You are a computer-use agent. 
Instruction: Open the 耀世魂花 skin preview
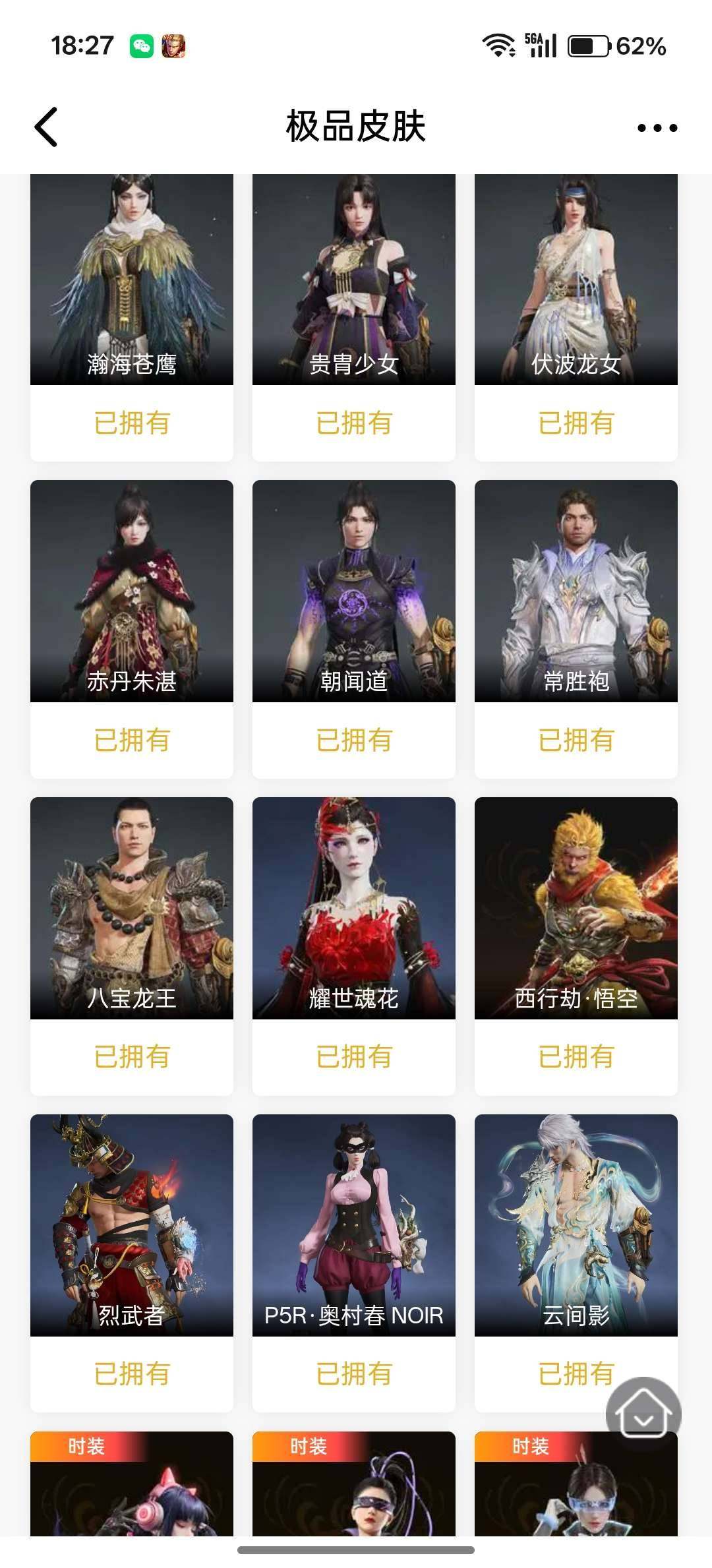353,910
